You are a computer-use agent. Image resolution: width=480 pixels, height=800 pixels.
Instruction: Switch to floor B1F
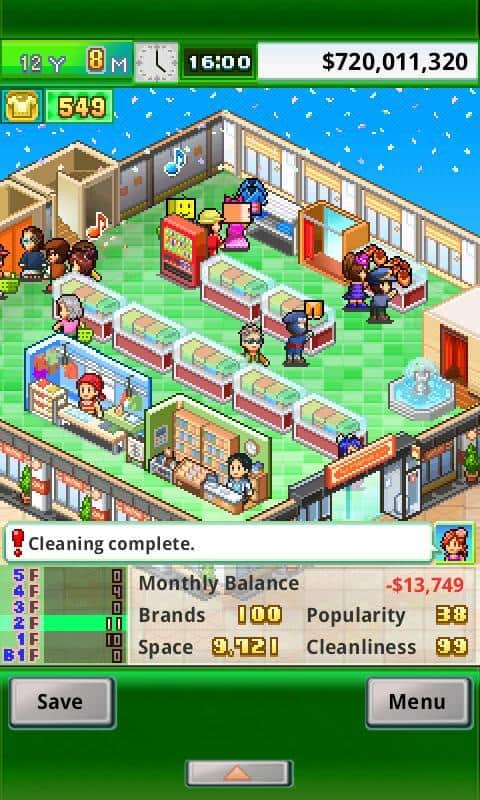click(x=63, y=655)
